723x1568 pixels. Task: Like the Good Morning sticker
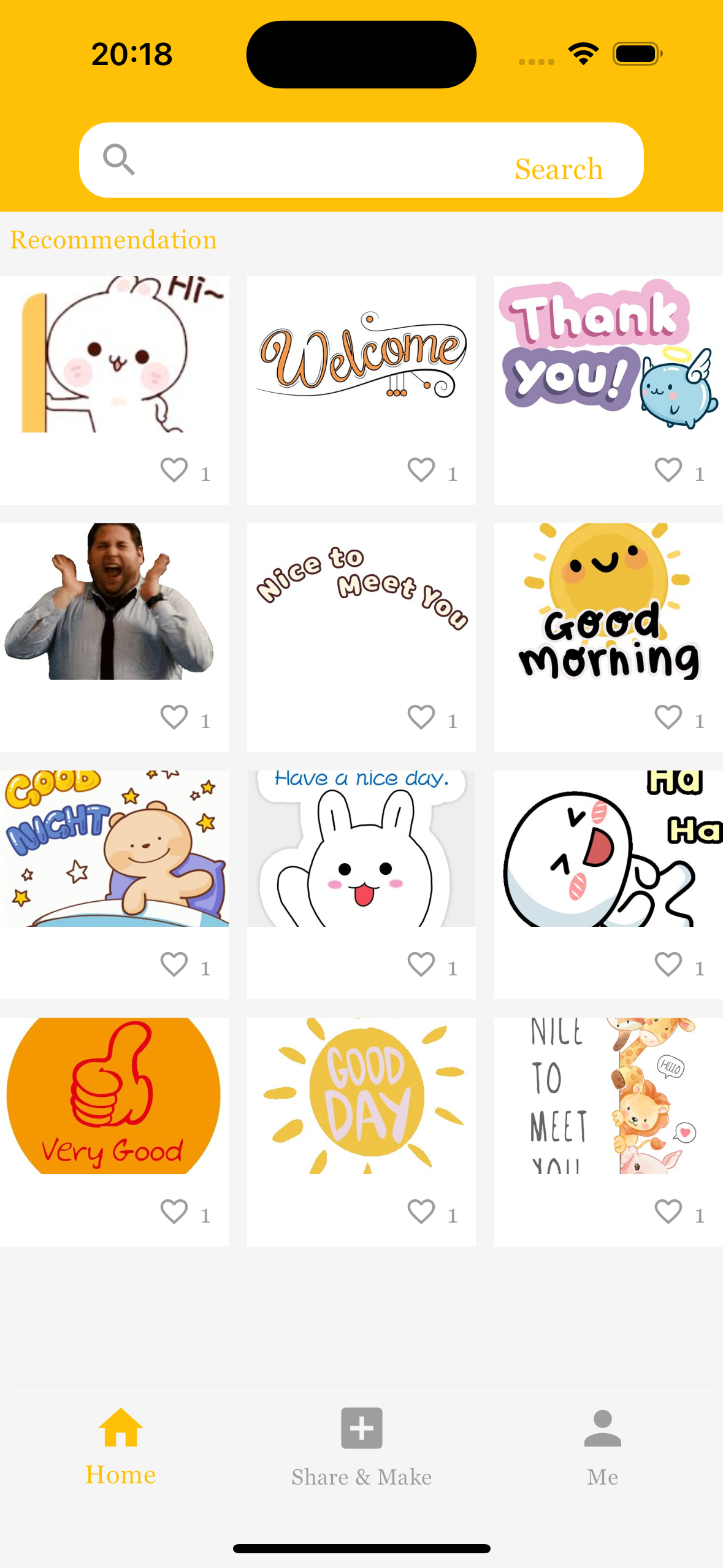tap(668, 717)
